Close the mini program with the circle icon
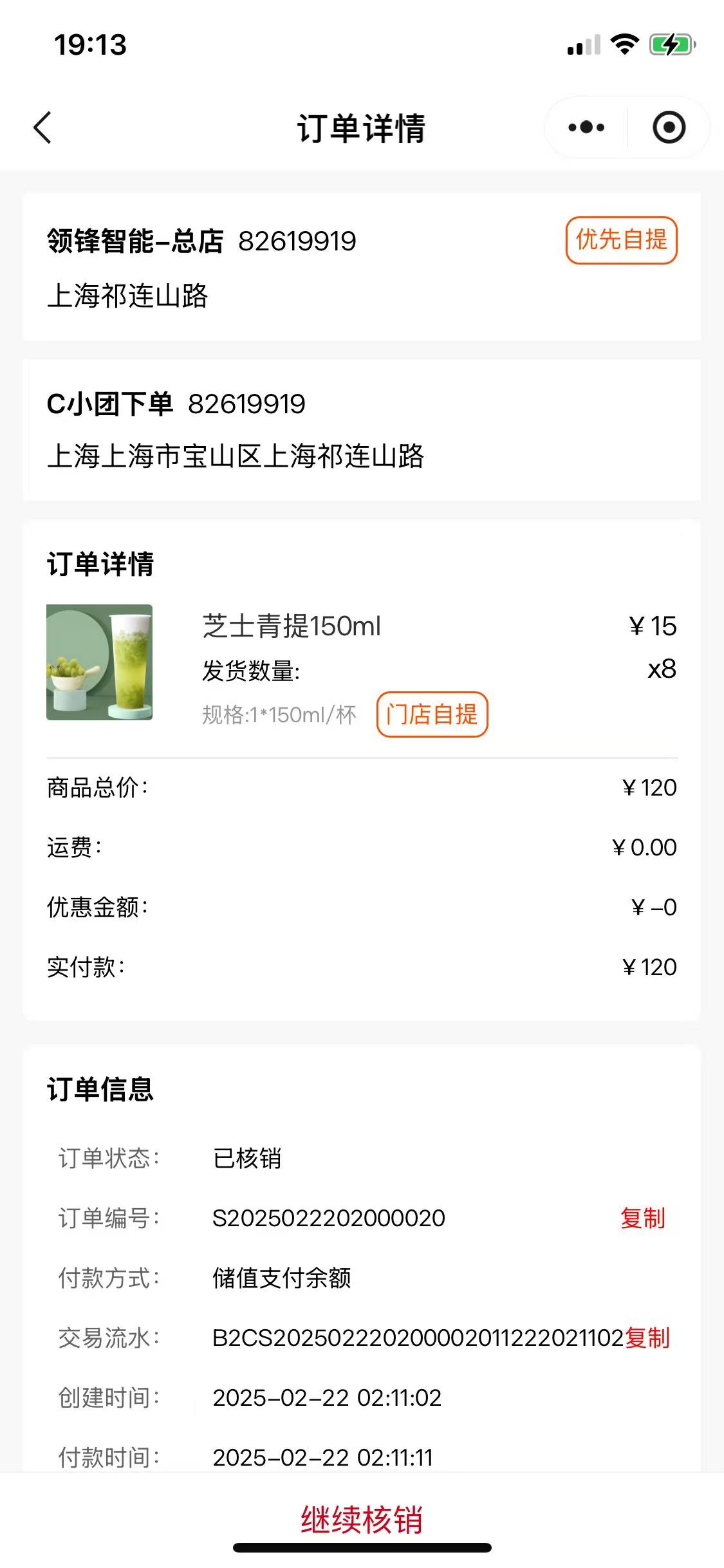724x1568 pixels. (669, 127)
